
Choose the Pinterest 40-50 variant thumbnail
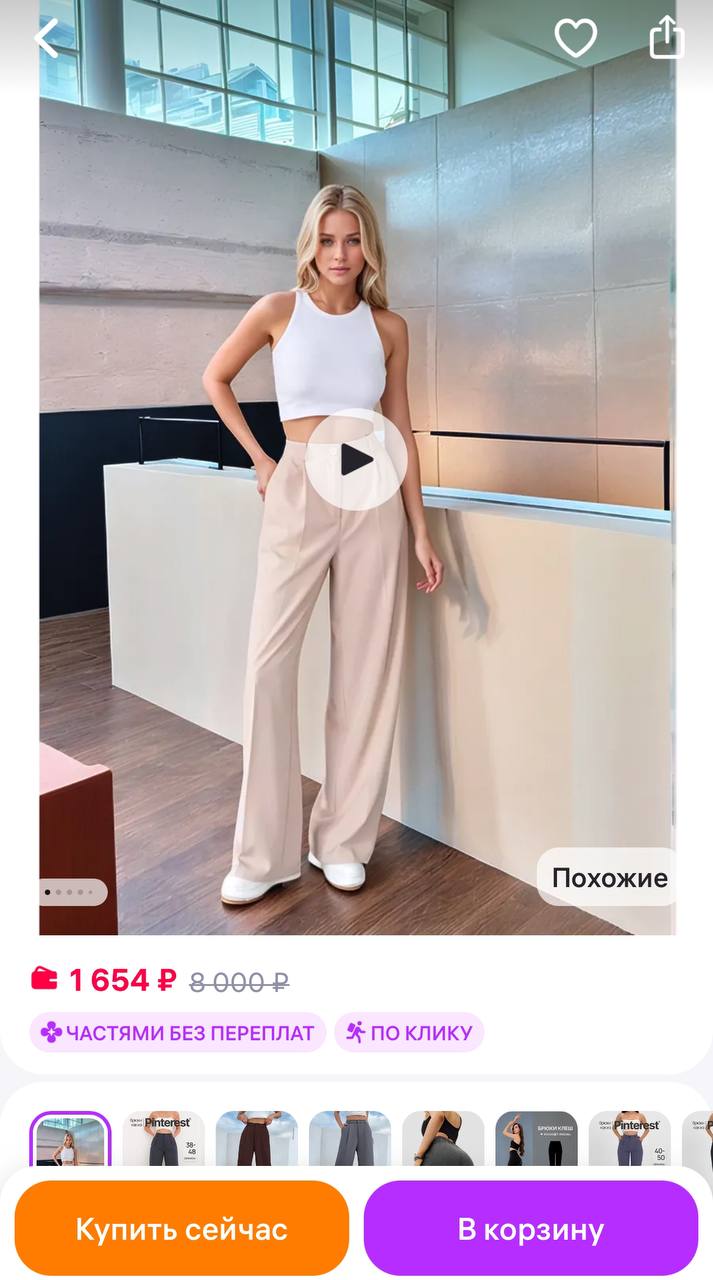[x=629, y=1138]
